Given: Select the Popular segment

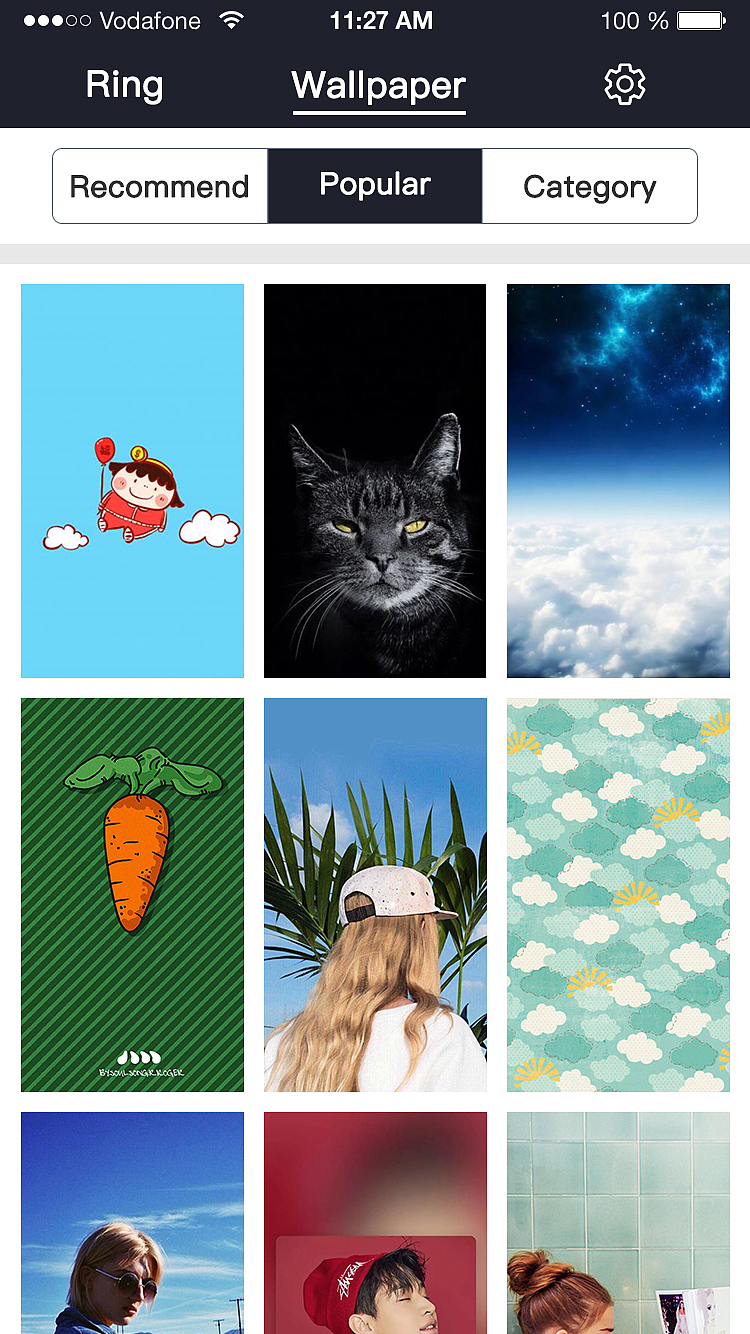Looking at the screenshot, I should [x=375, y=186].
